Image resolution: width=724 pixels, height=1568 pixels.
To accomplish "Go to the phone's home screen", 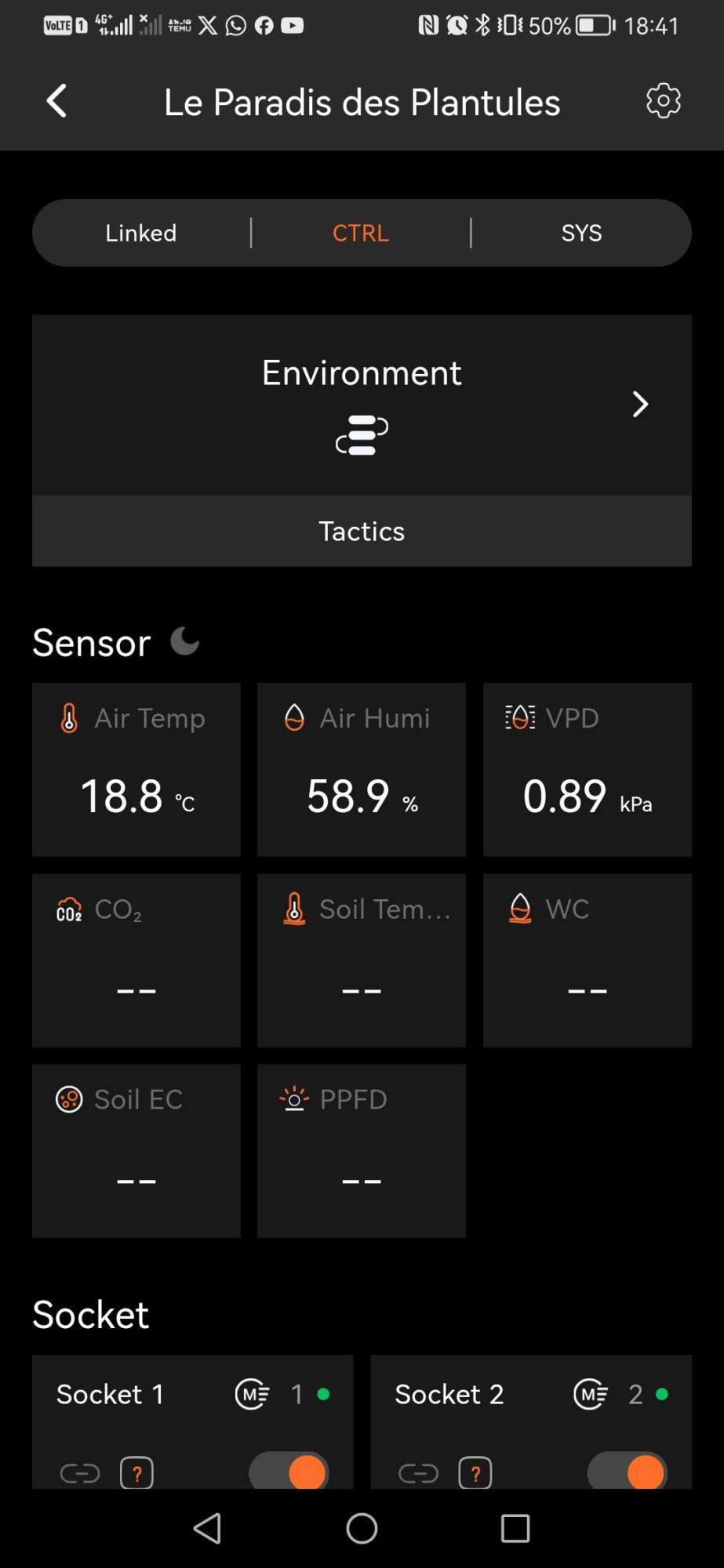I will point(362,1528).
